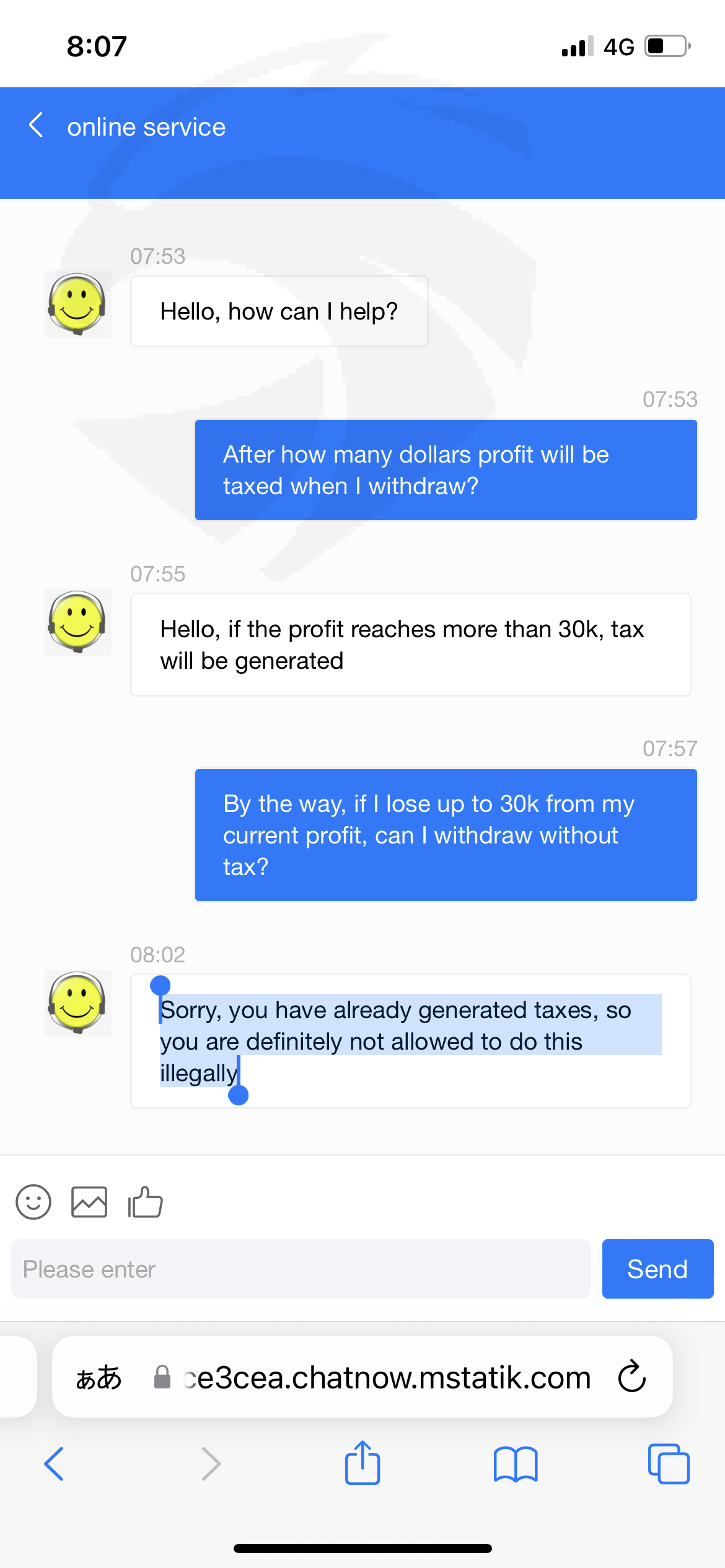This screenshot has height=1568, width=725.
Task: Open the emoji picker
Action: pos(33,1202)
